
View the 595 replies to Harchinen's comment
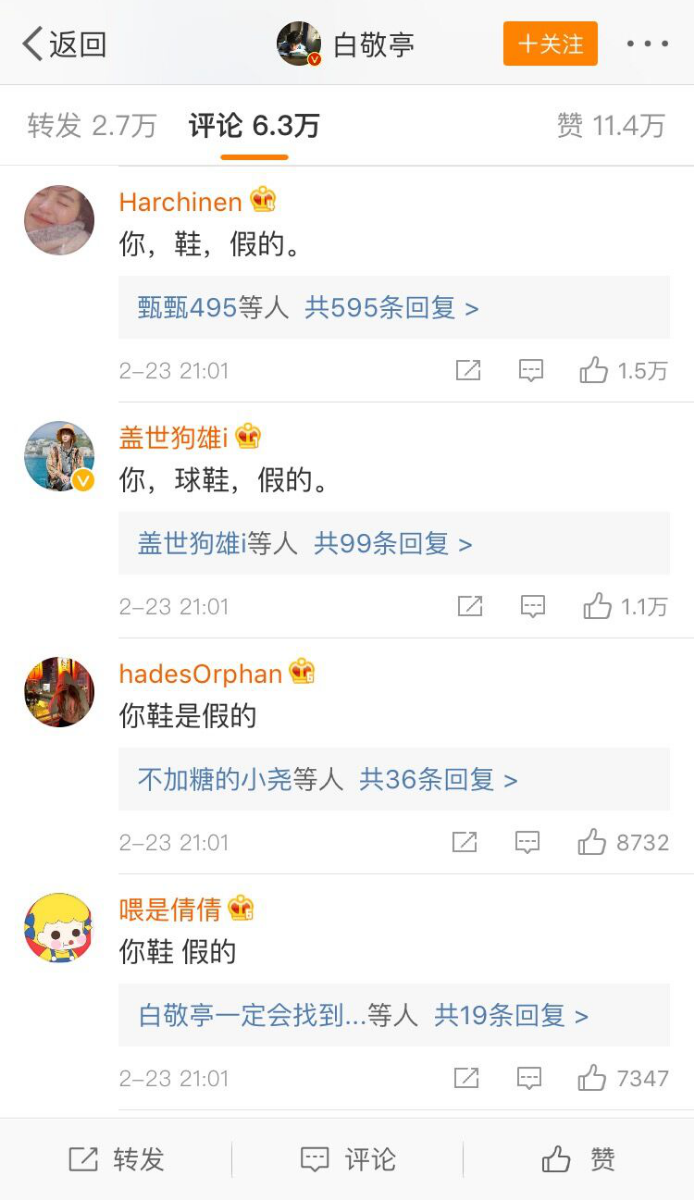(392, 308)
